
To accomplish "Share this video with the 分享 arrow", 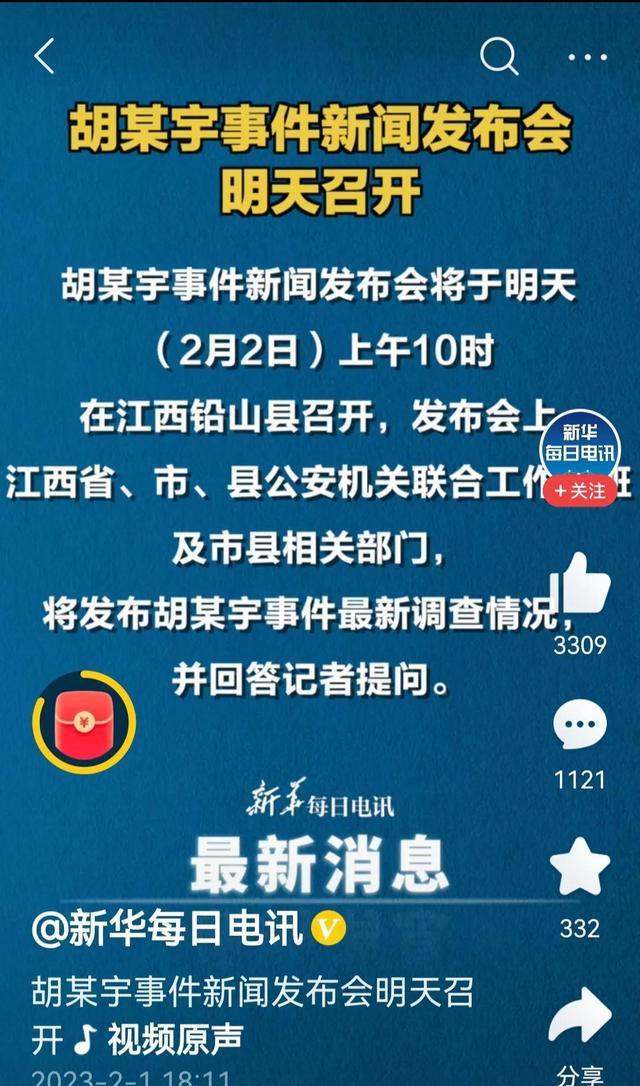I will 580,1017.
